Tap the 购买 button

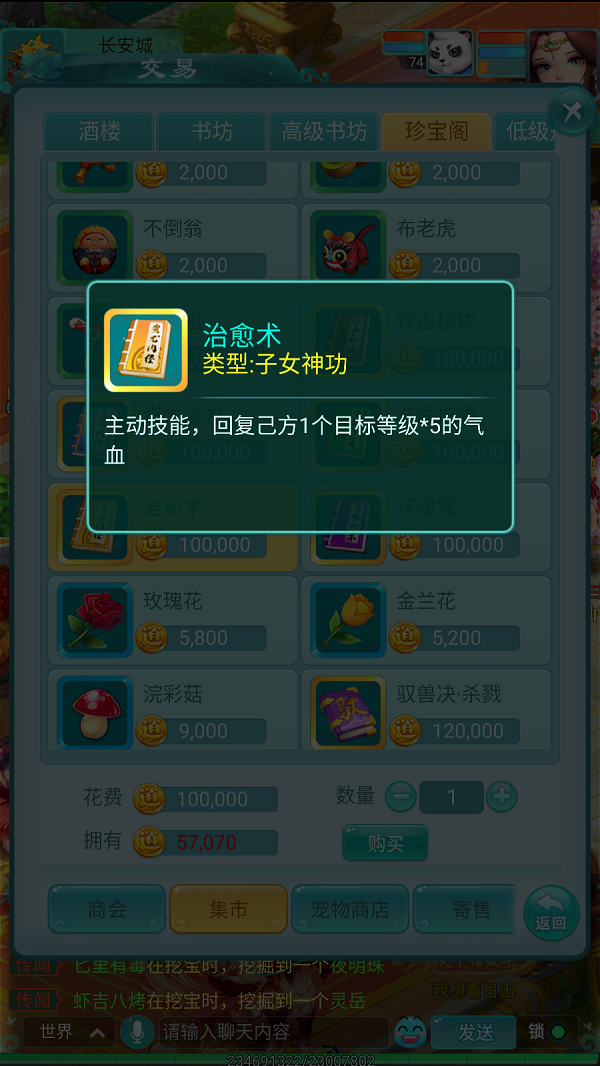tap(385, 843)
